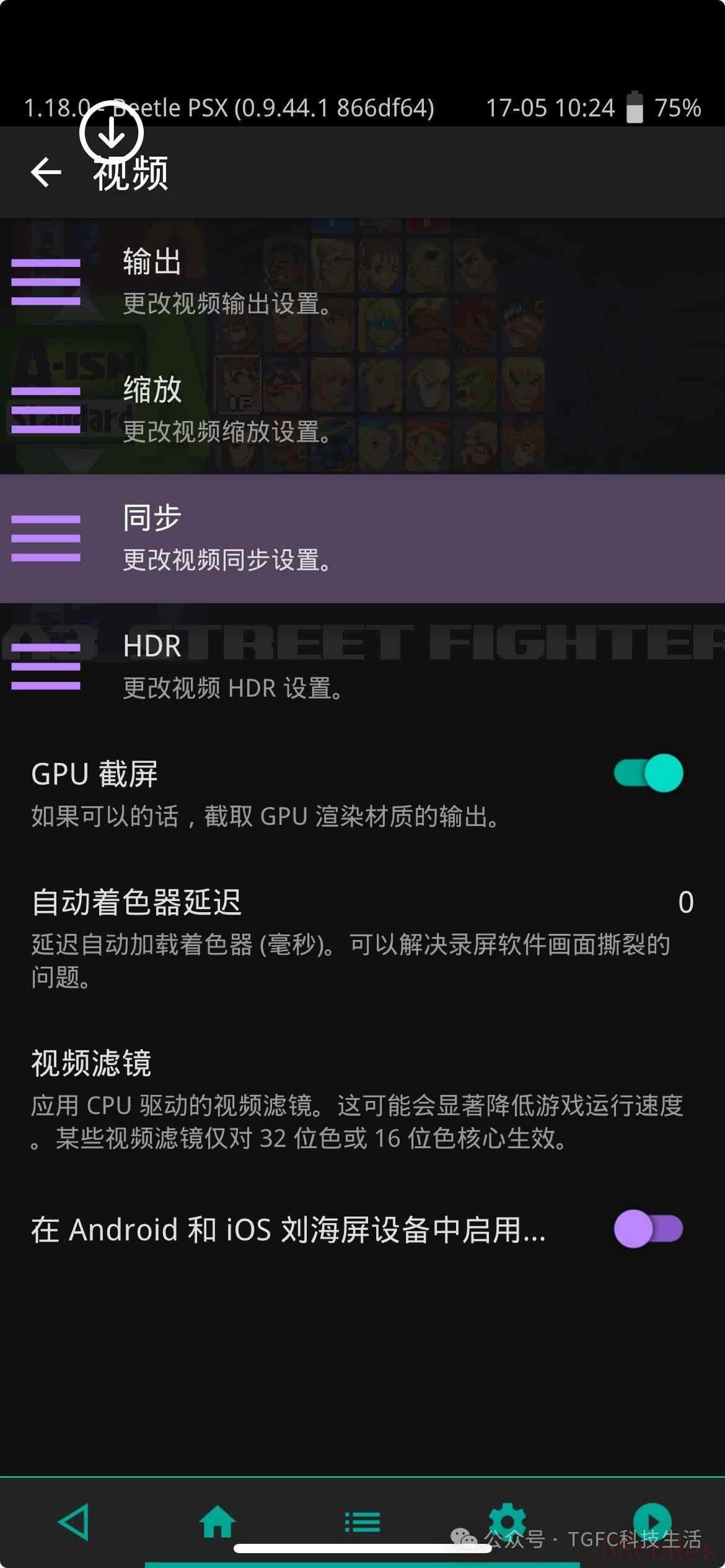Open the 同步 synchronization settings
The width and height of the screenshot is (725, 1568).
click(x=362, y=538)
